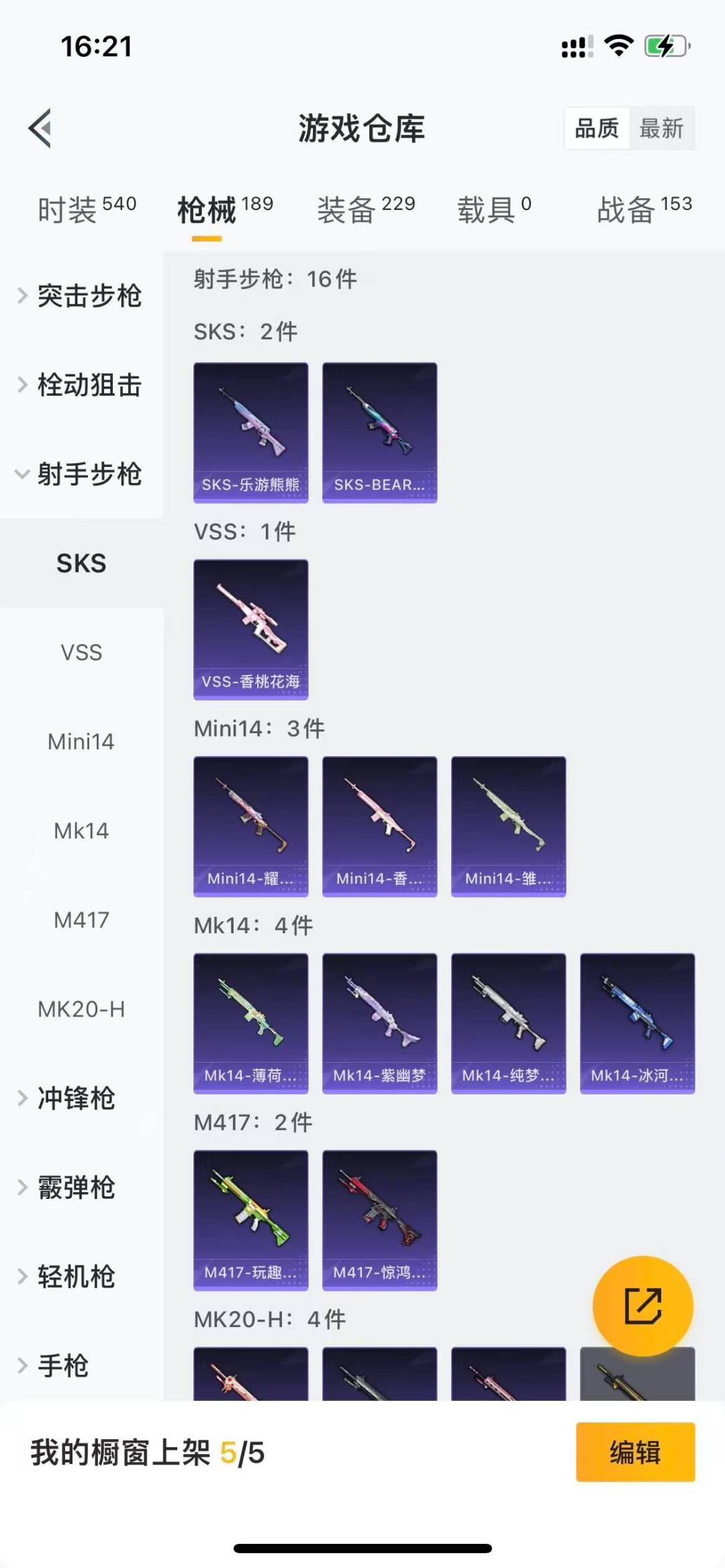
Task: Select Mk14-冰河 skin tile
Action: [638, 1023]
